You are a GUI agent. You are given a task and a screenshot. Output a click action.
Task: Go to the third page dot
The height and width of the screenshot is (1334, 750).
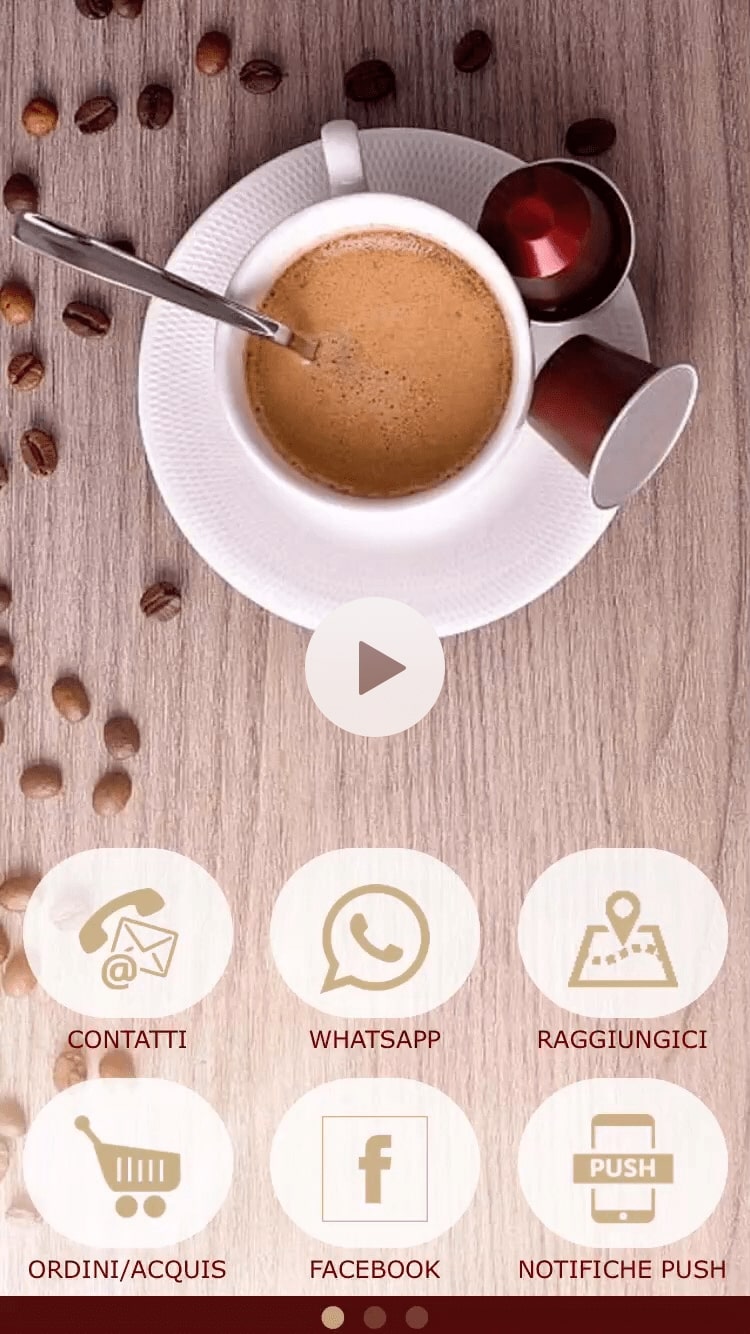click(417, 1317)
